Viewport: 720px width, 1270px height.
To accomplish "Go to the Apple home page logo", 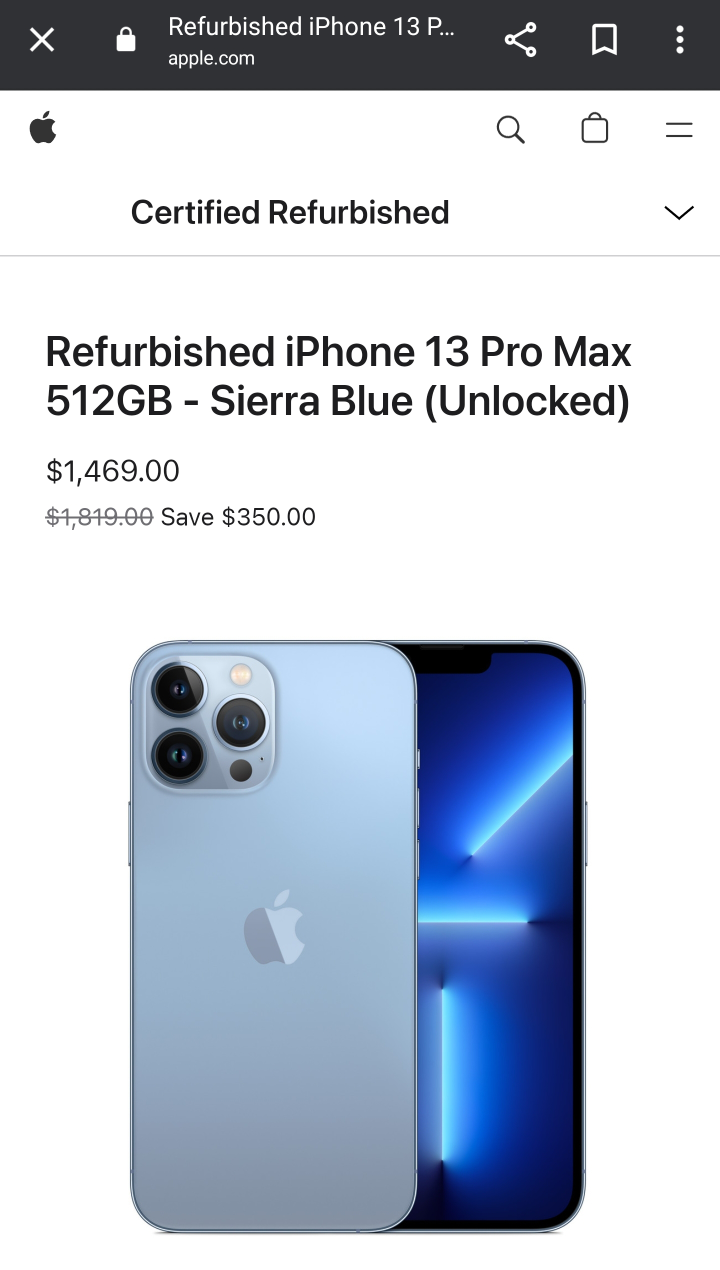I will (x=43, y=129).
